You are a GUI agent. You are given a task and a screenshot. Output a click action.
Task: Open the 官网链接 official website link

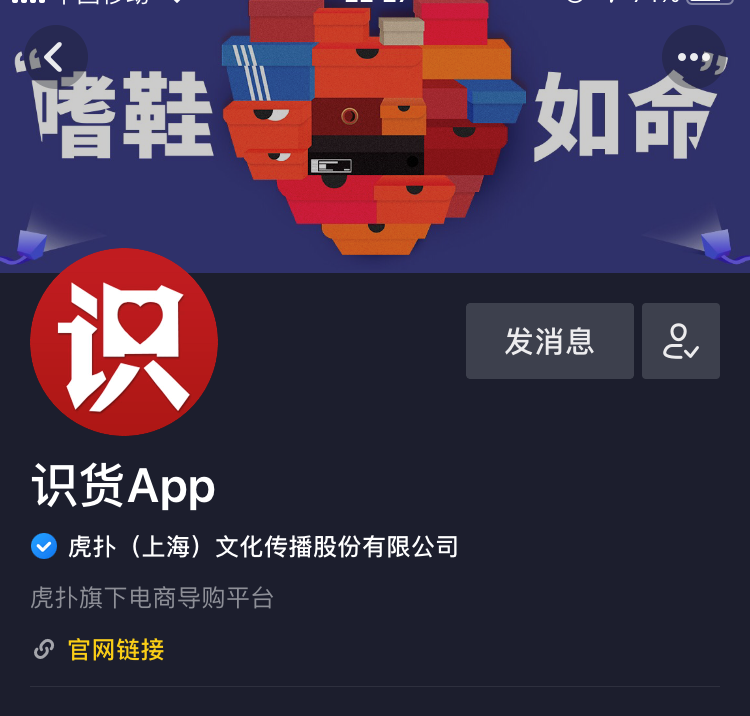point(115,650)
